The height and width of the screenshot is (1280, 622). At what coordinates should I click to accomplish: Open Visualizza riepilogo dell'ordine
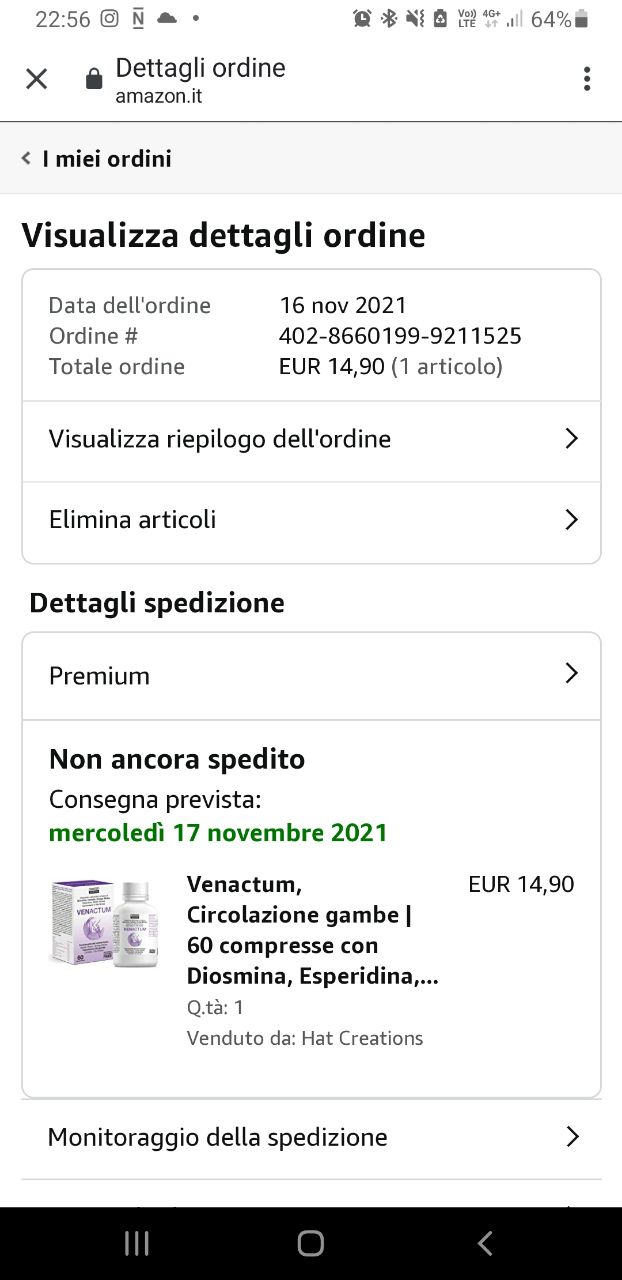(311, 439)
